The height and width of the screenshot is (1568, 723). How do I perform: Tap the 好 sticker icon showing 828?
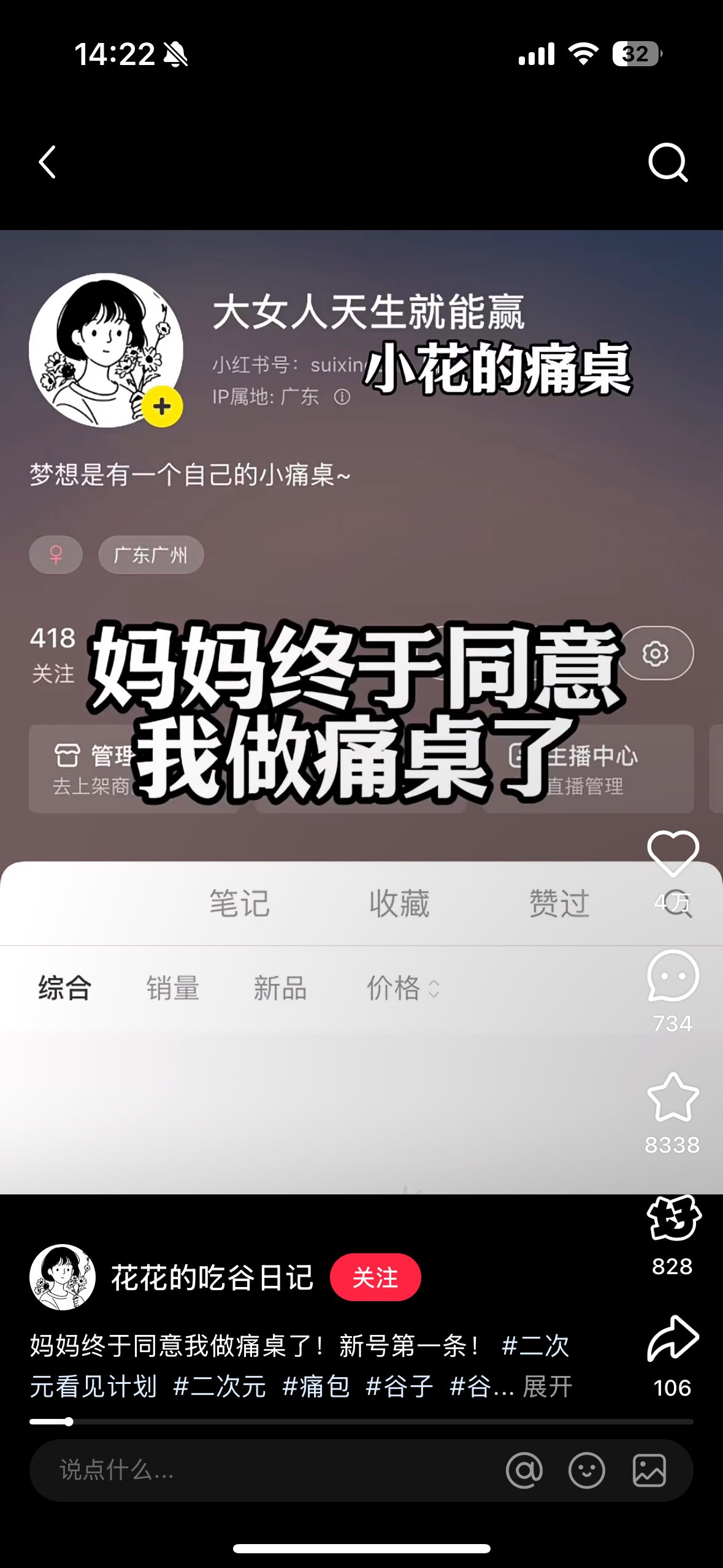[673, 1219]
